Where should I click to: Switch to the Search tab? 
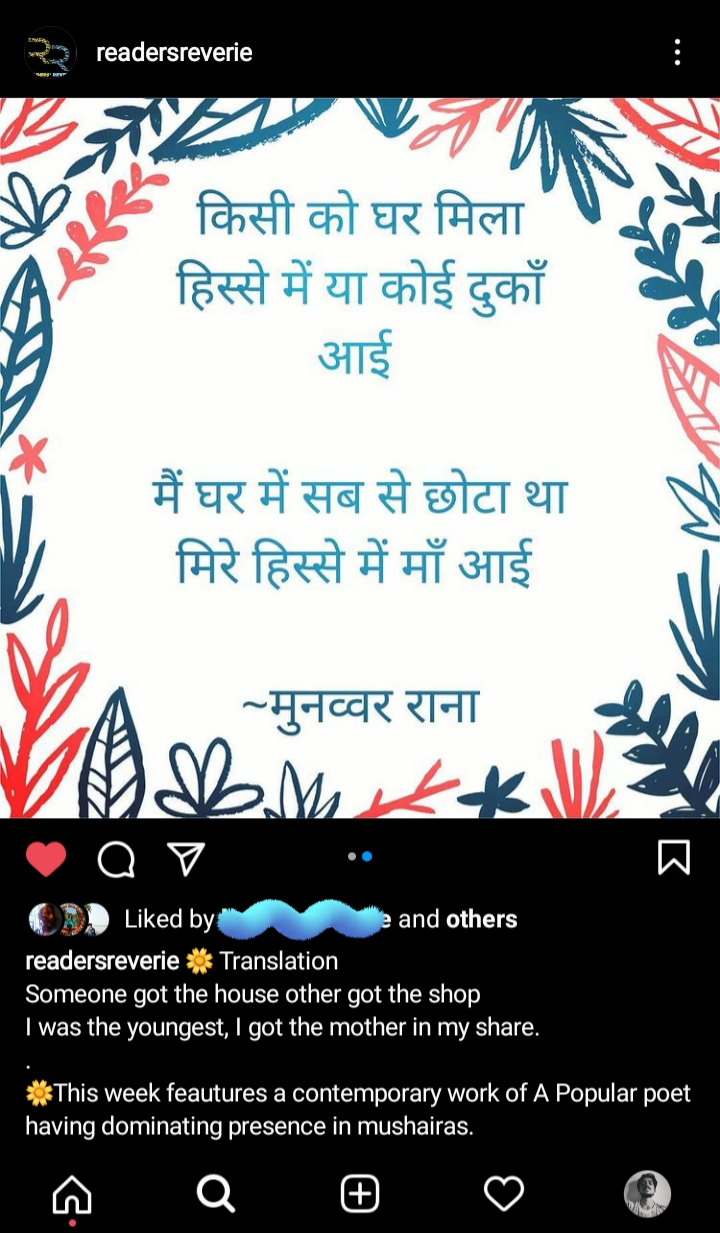(x=215, y=1192)
